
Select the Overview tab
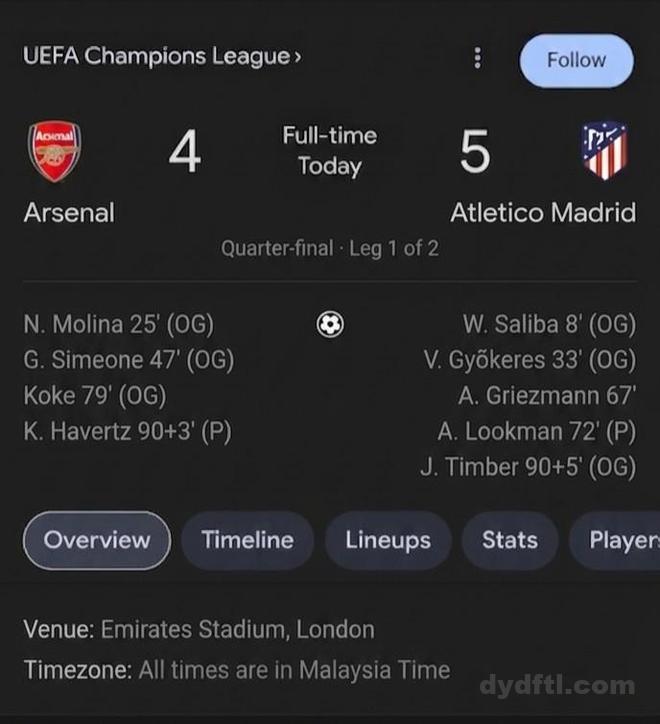(x=97, y=540)
